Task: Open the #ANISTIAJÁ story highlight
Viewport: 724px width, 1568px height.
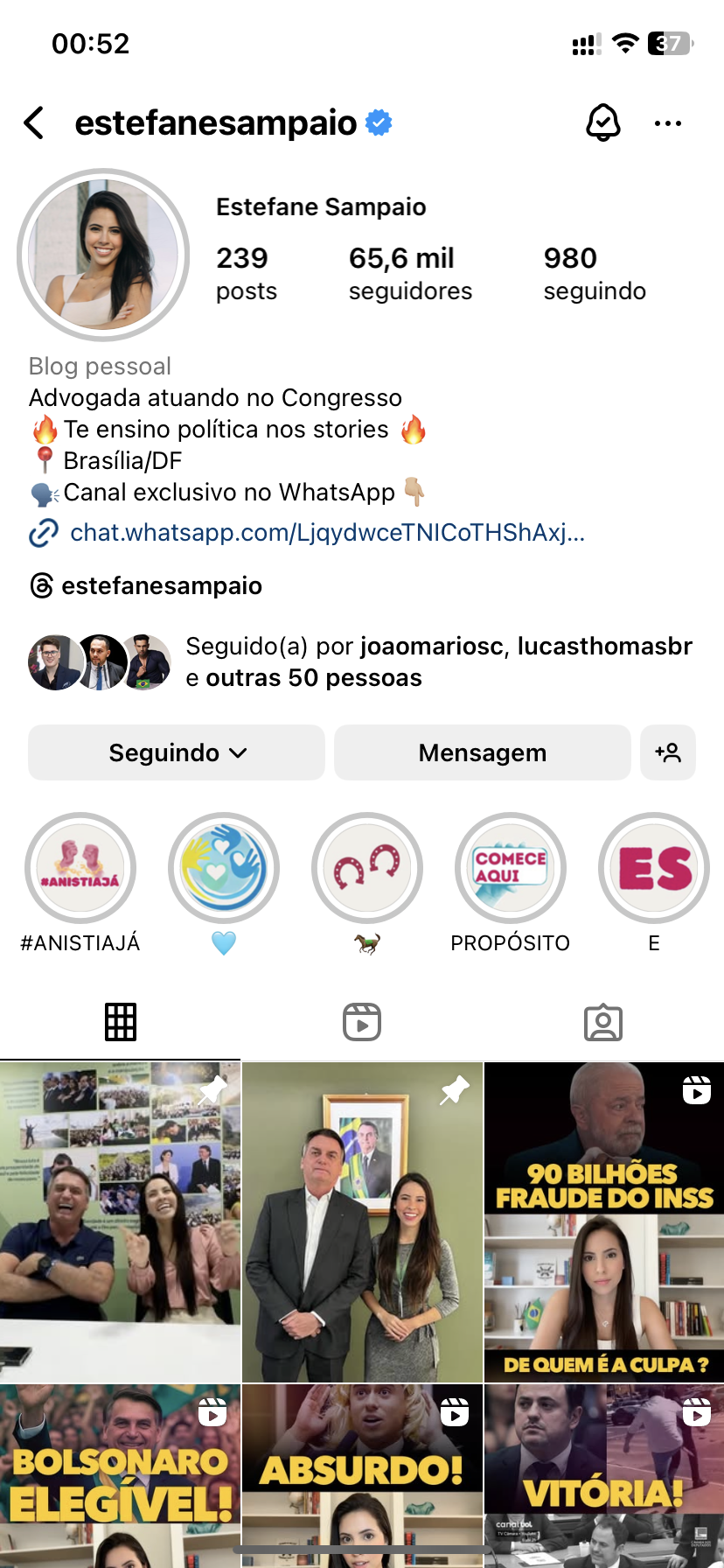Action: coord(80,868)
